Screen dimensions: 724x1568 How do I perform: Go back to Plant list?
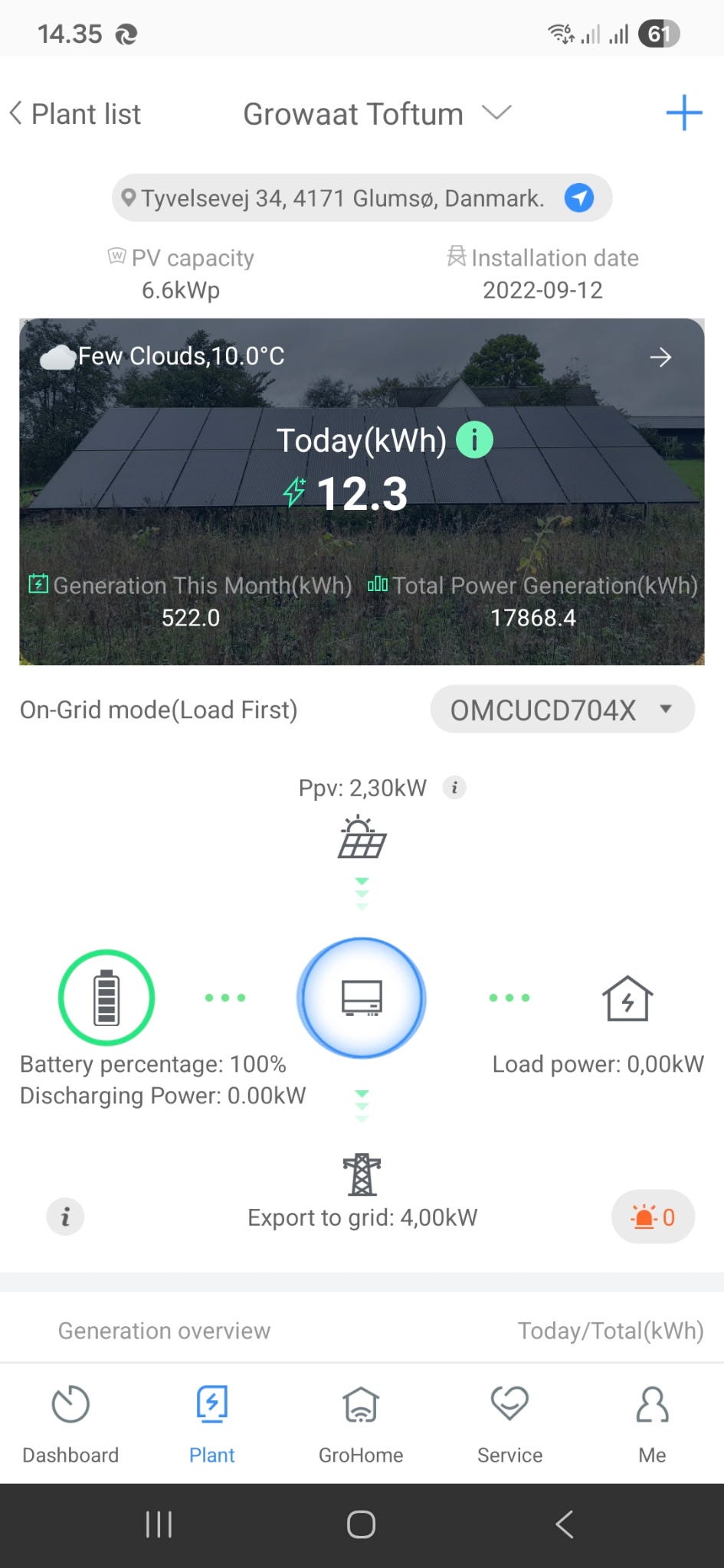(x=75, y=114)
